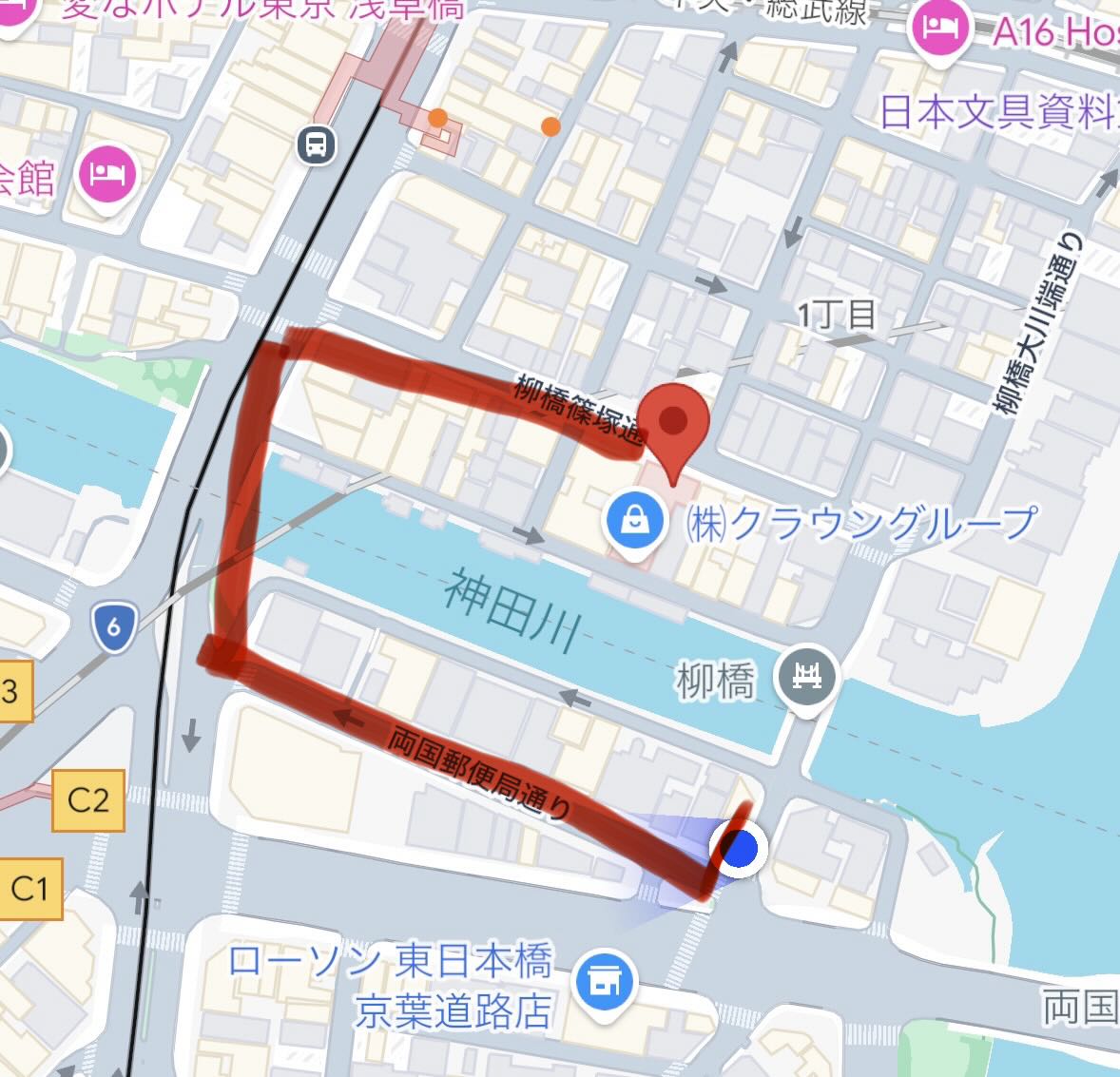Tap the C1 station exit label

pyautogui.click(x=30, y=889)
